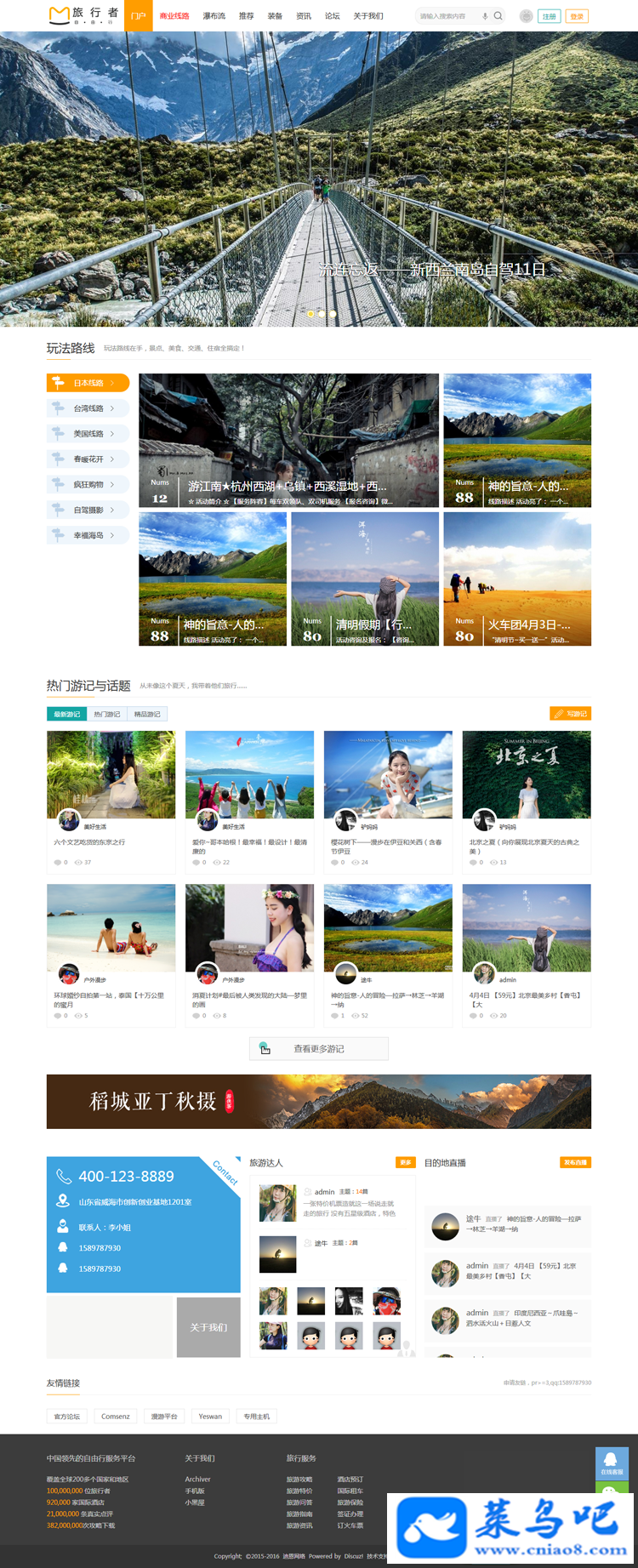
Task: Tap 查看更多游记 to load more
Action: tap(318, 1049)
